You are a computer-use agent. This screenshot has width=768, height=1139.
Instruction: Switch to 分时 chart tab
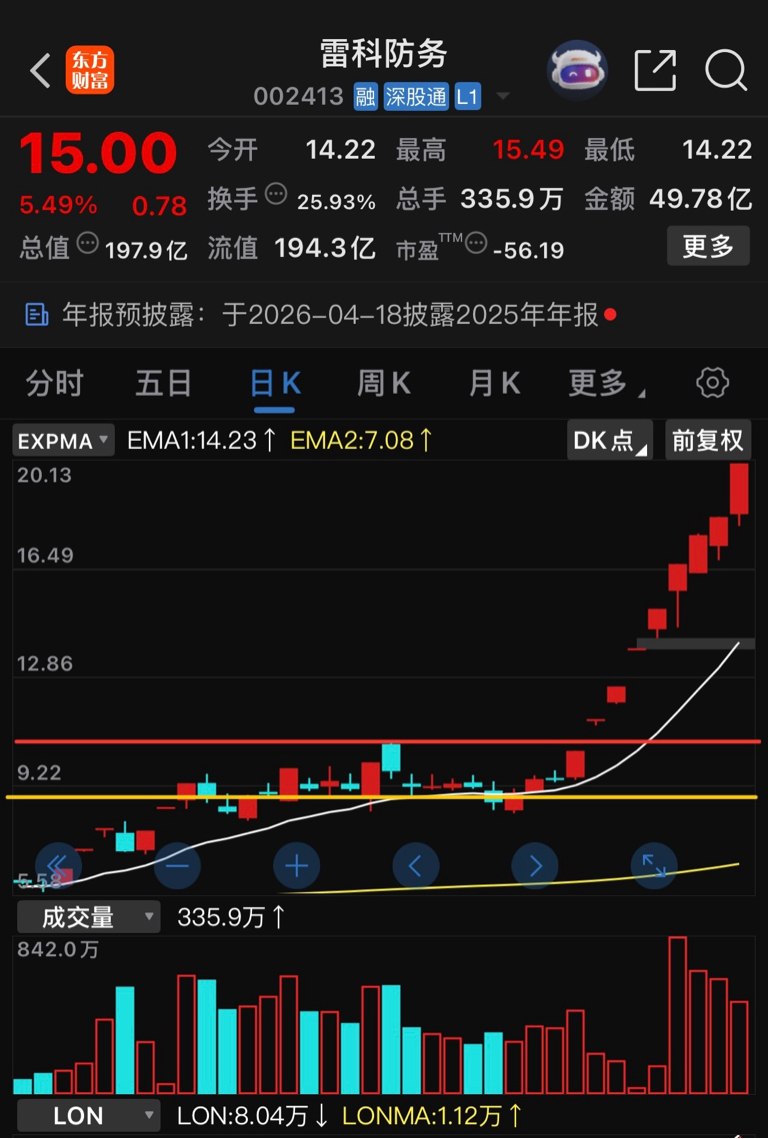(55, 383)
